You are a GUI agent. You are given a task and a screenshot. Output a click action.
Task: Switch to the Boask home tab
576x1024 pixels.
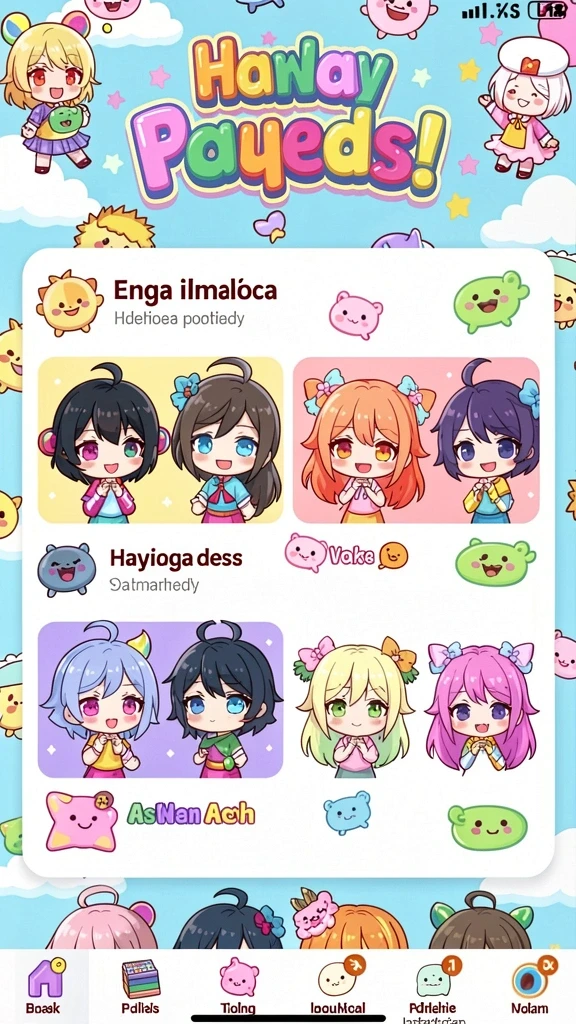click(x=43, y=985)
